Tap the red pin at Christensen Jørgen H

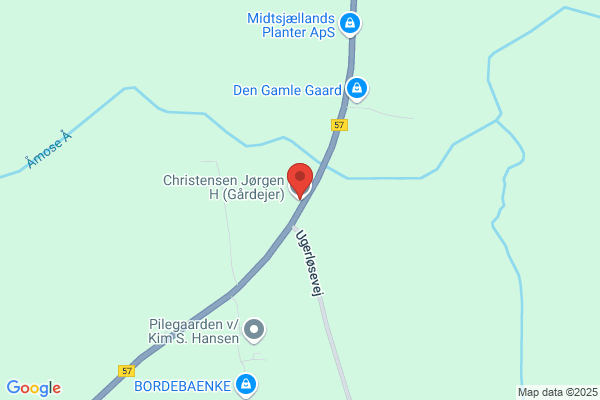point(300,181)
